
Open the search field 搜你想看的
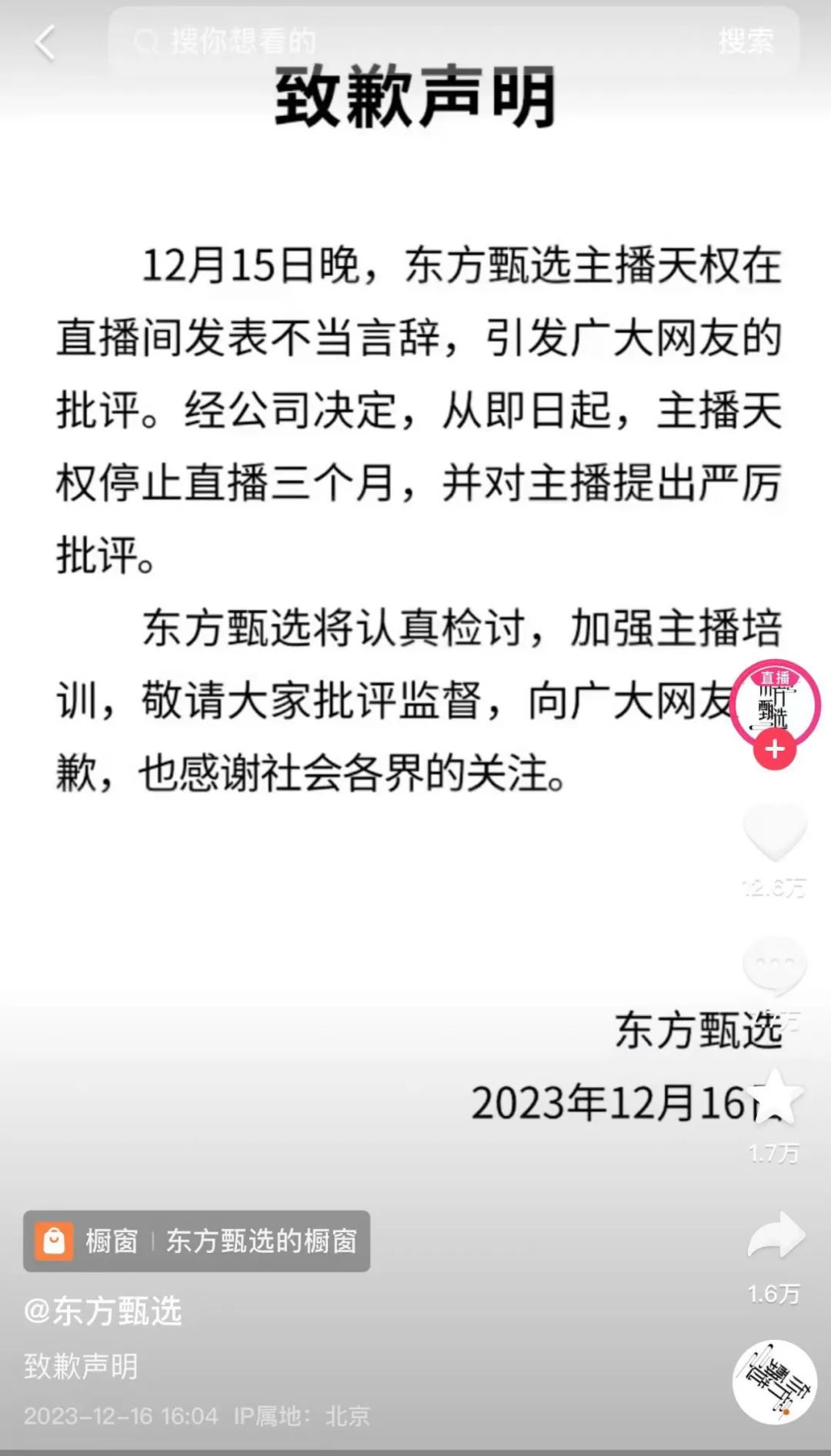[x=385, y=42]
